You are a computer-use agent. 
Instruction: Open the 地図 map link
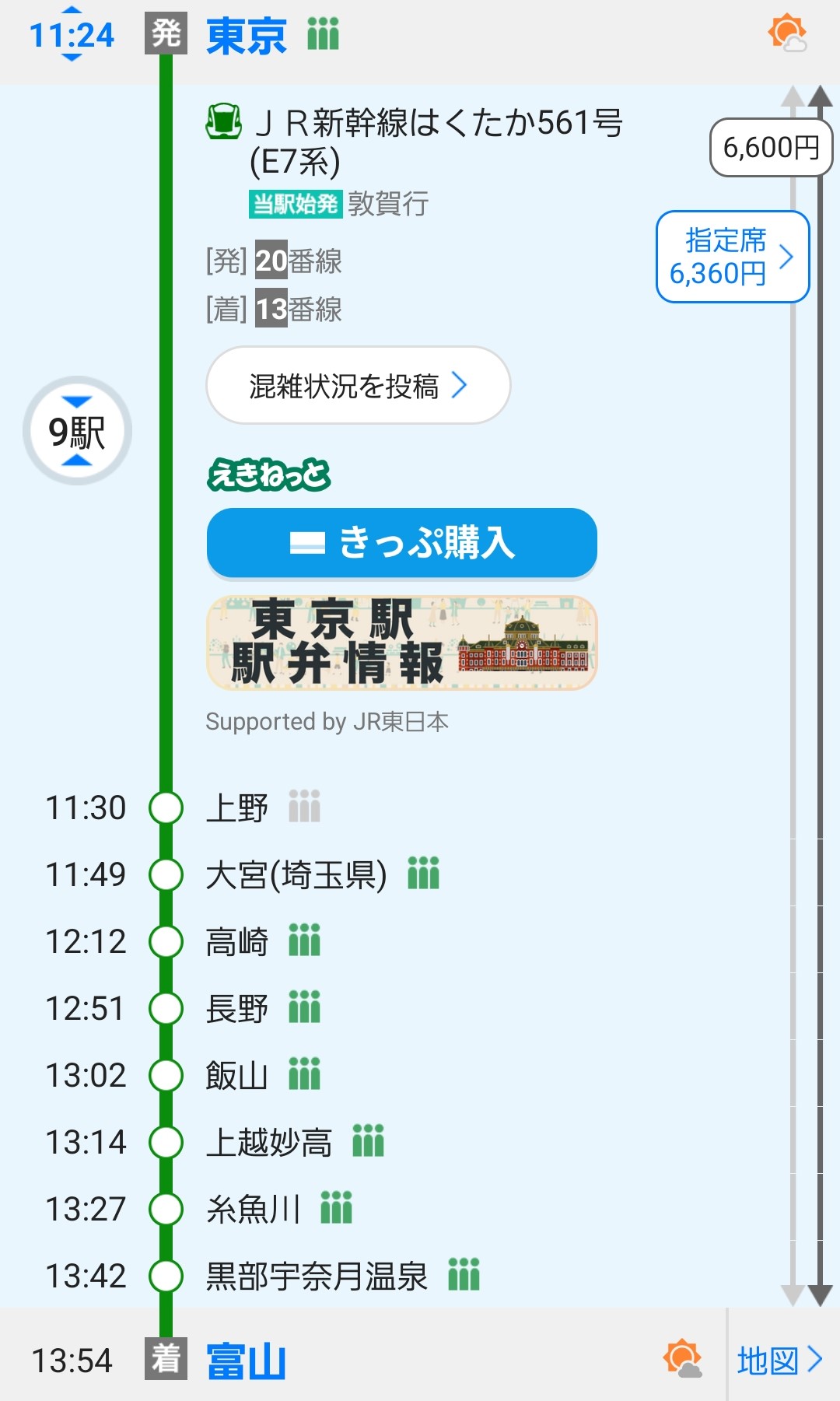tap(779, 1361)
